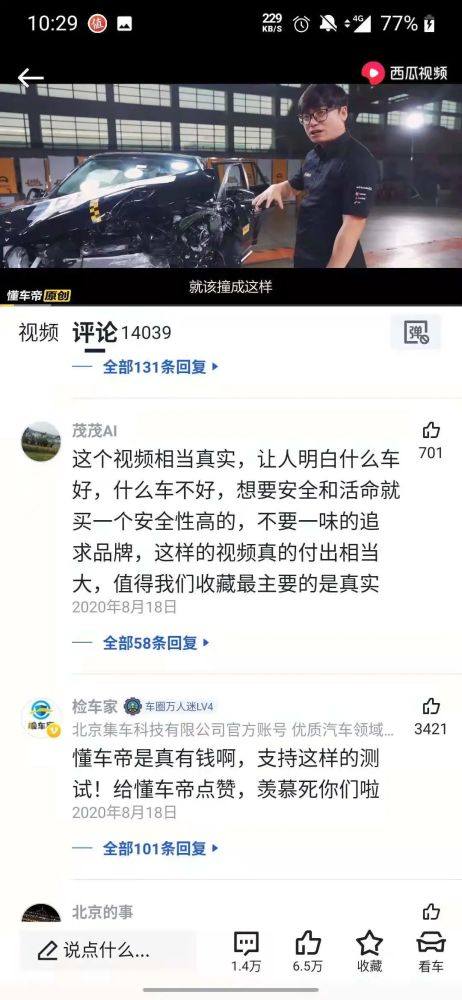Open the 看车 car button
Image resolution: width=462 pixels, height=1000 pixels.
tap(431, 950)
